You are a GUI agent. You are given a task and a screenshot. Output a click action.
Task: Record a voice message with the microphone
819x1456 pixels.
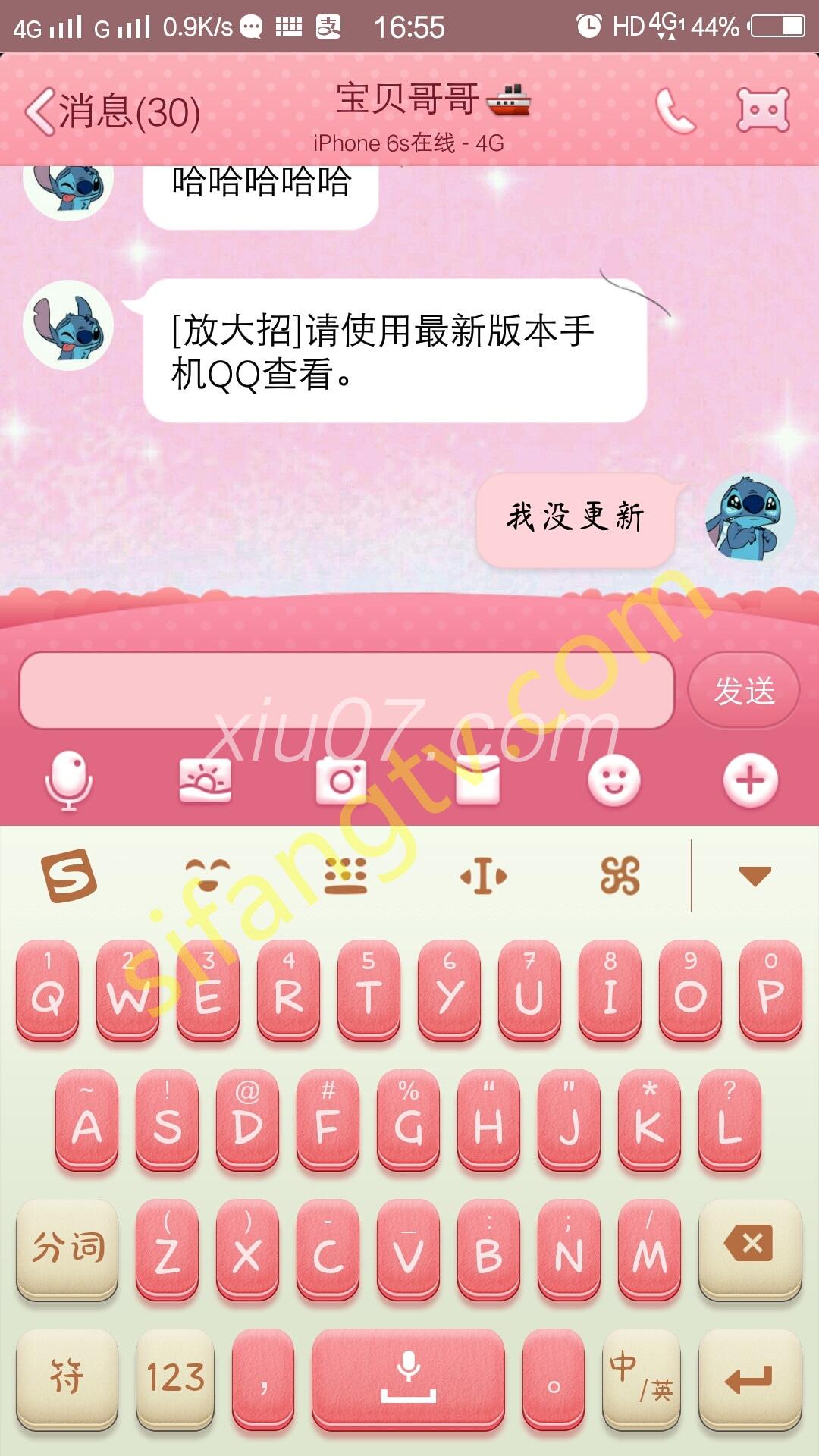click(69, 780)
